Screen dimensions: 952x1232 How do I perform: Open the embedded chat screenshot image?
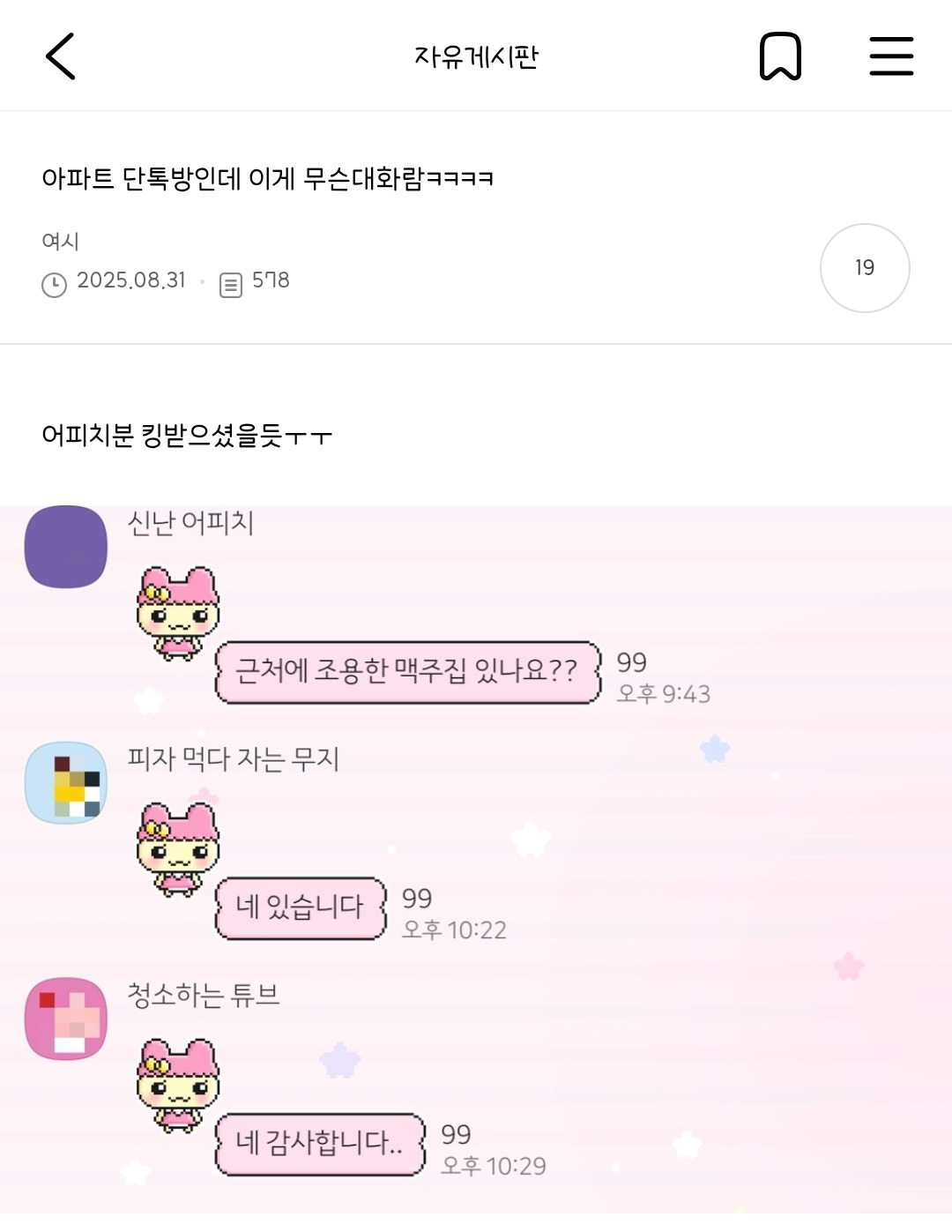tap(476, 869)
